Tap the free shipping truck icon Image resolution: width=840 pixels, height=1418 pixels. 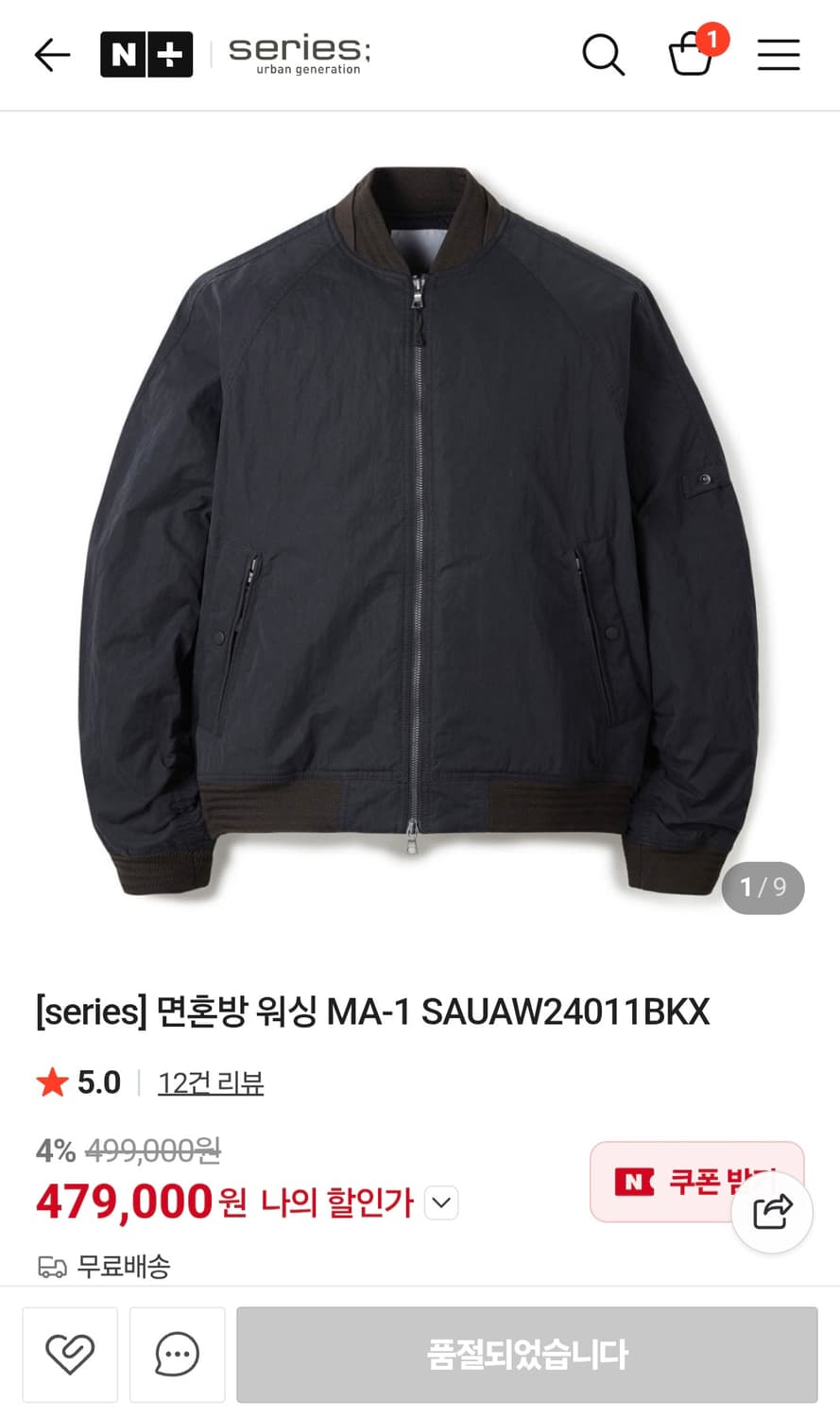(x=51, y=1264)
